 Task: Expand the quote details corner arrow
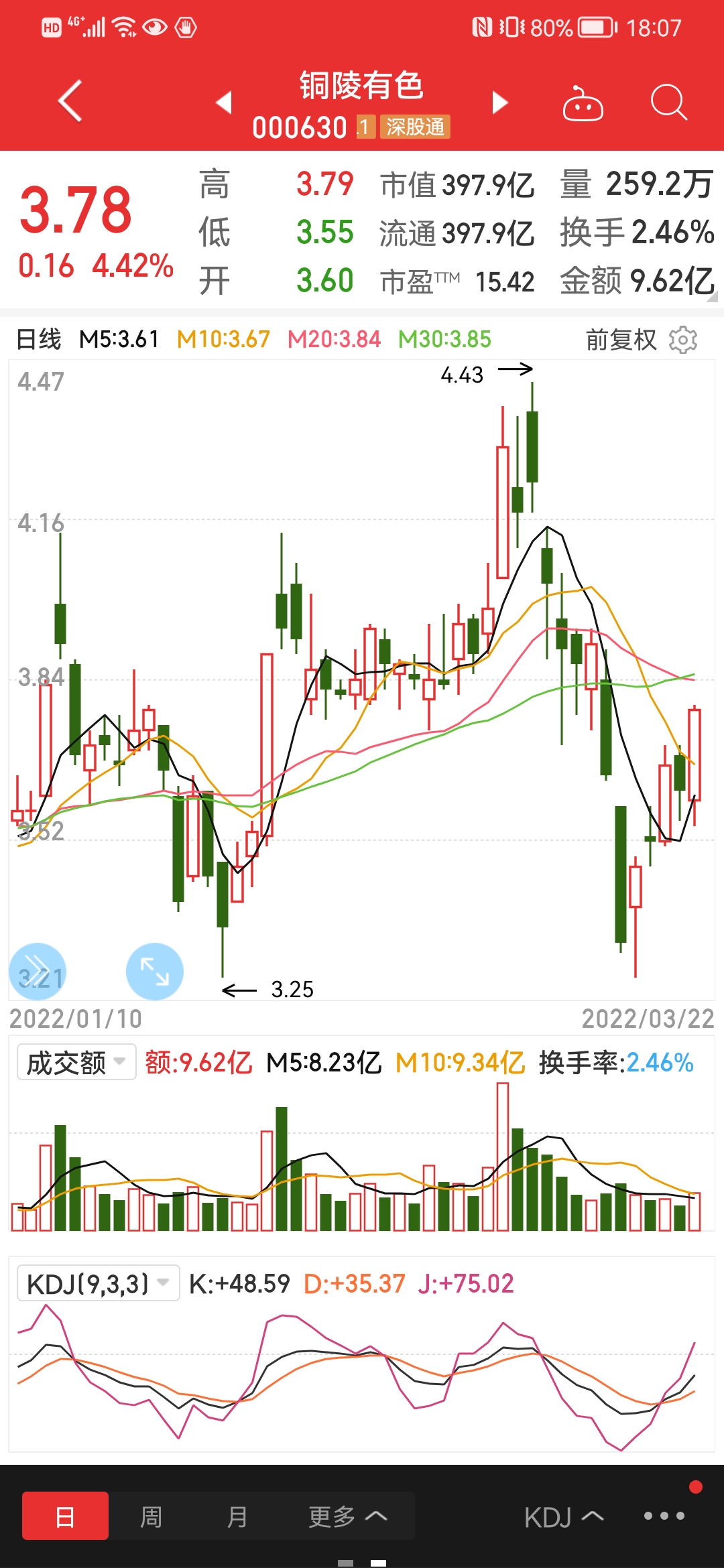click(712, 296)
